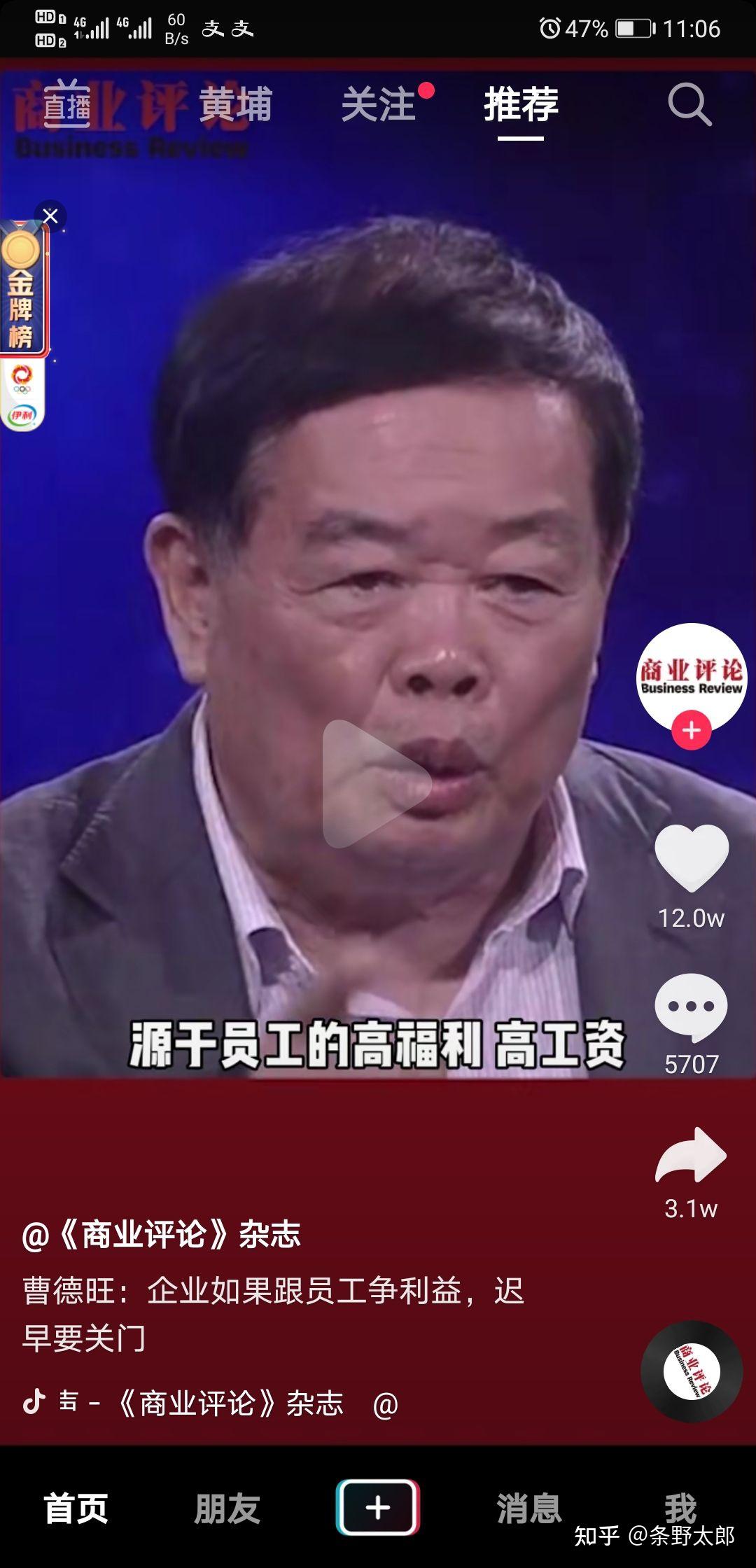Like this video with the heart
This screenshot has width=756, height=1568.
(692, 857)
